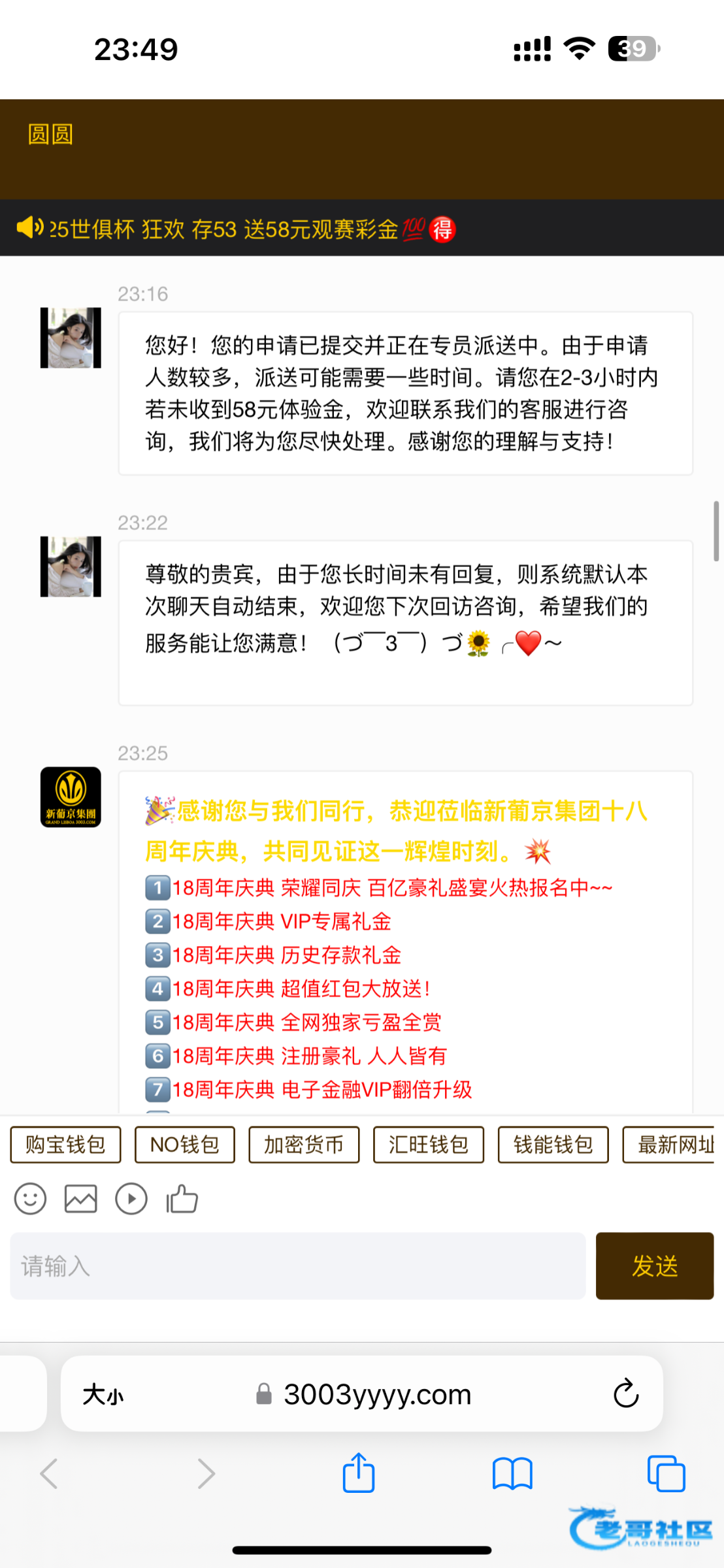Tap the video play-circle icon
The image size is (724, 1568).
[x=131, y=1199]
